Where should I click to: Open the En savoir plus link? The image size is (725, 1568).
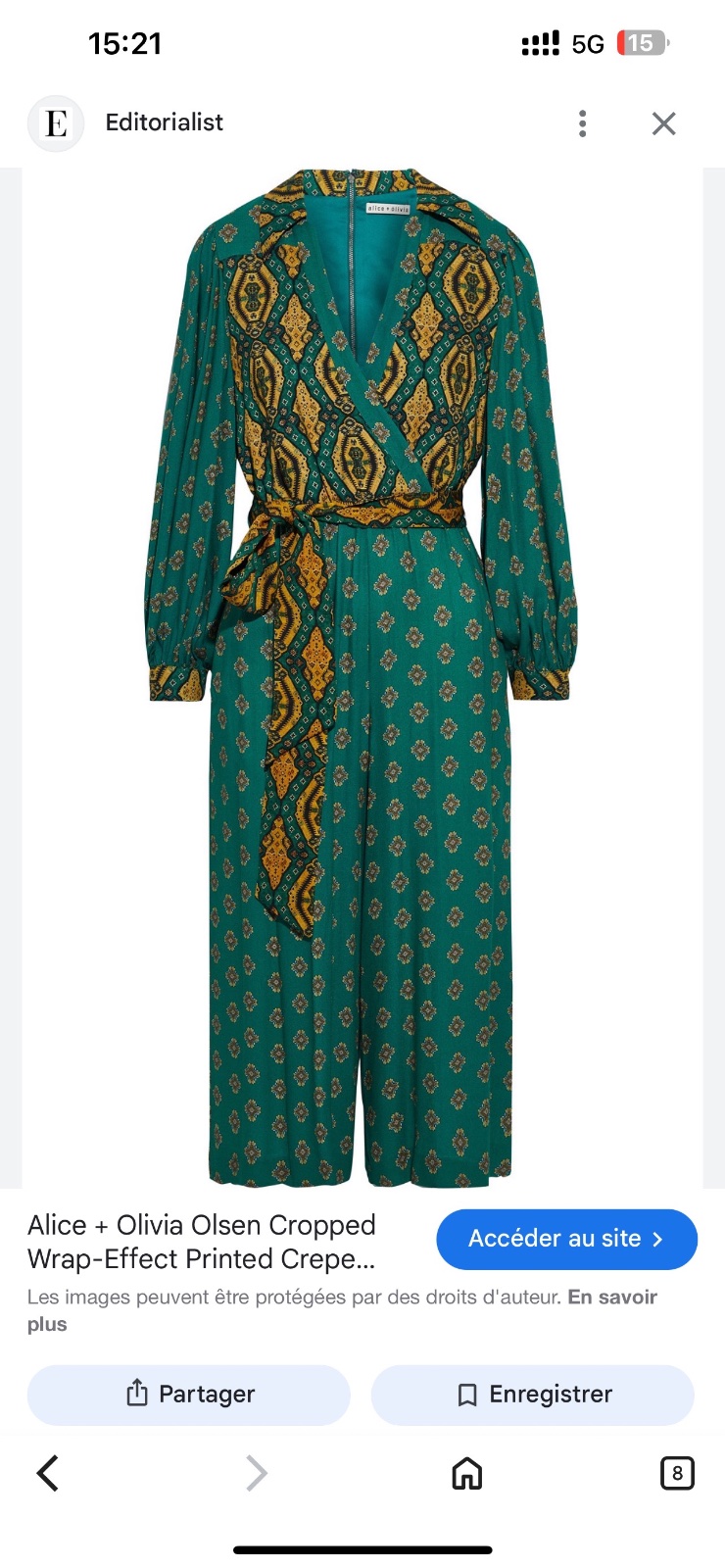click(x=342, y=1310)
